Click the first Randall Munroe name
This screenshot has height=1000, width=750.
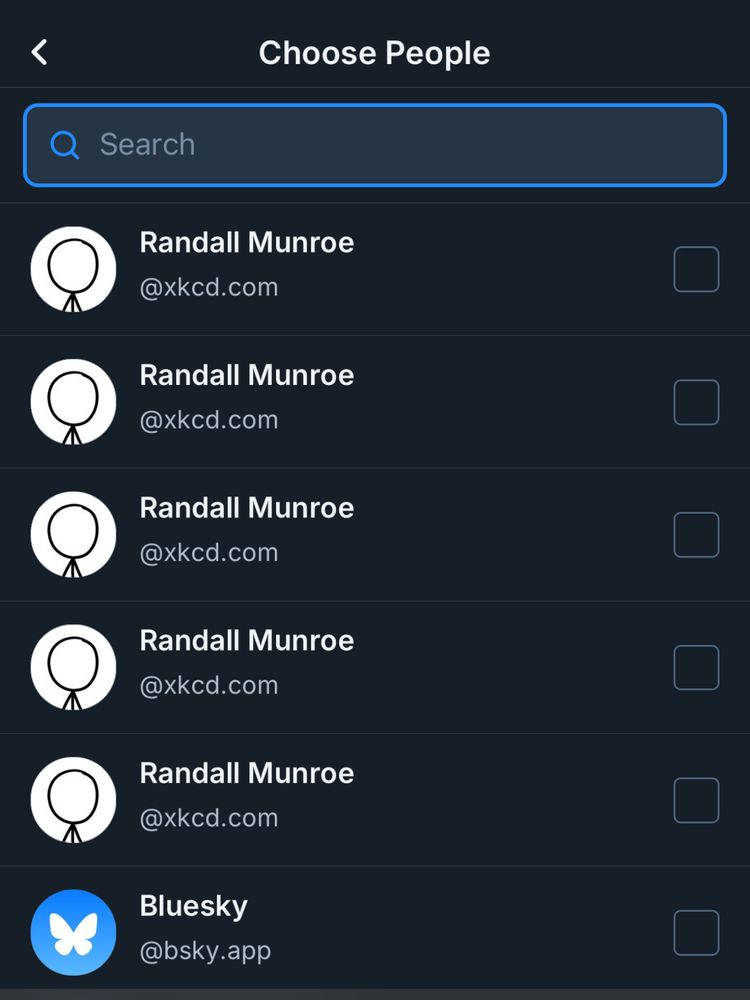point(246,242)
